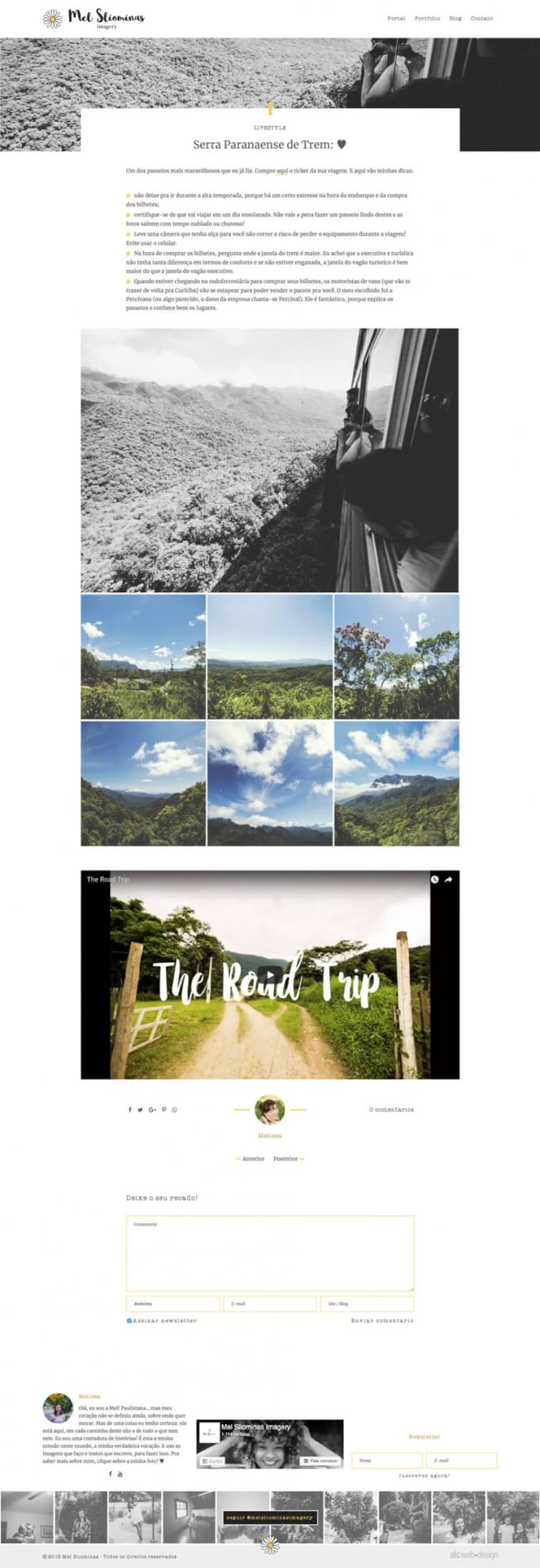
Task: Open the Portal menu item
Action: tap(396, 19)
